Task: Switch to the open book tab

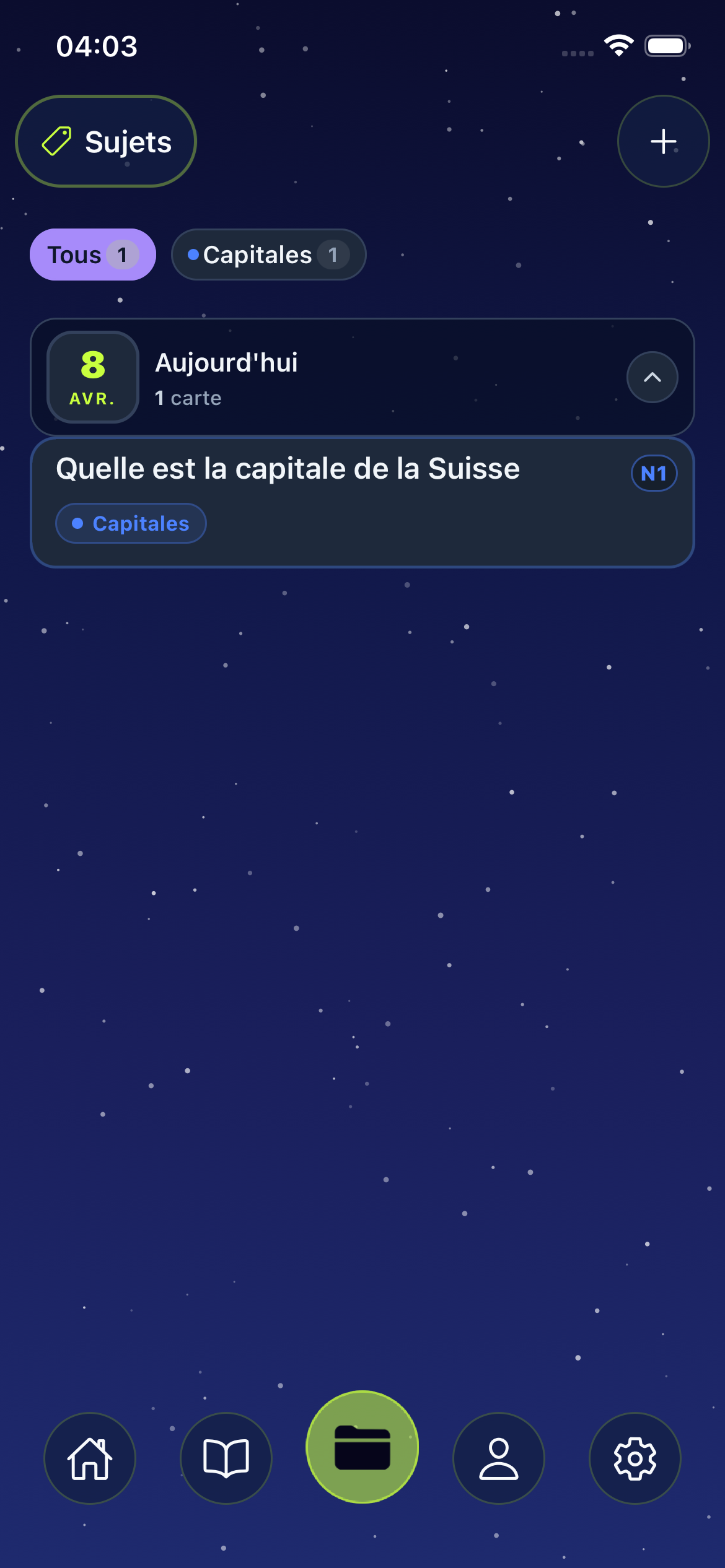Action: point(226,1458)
